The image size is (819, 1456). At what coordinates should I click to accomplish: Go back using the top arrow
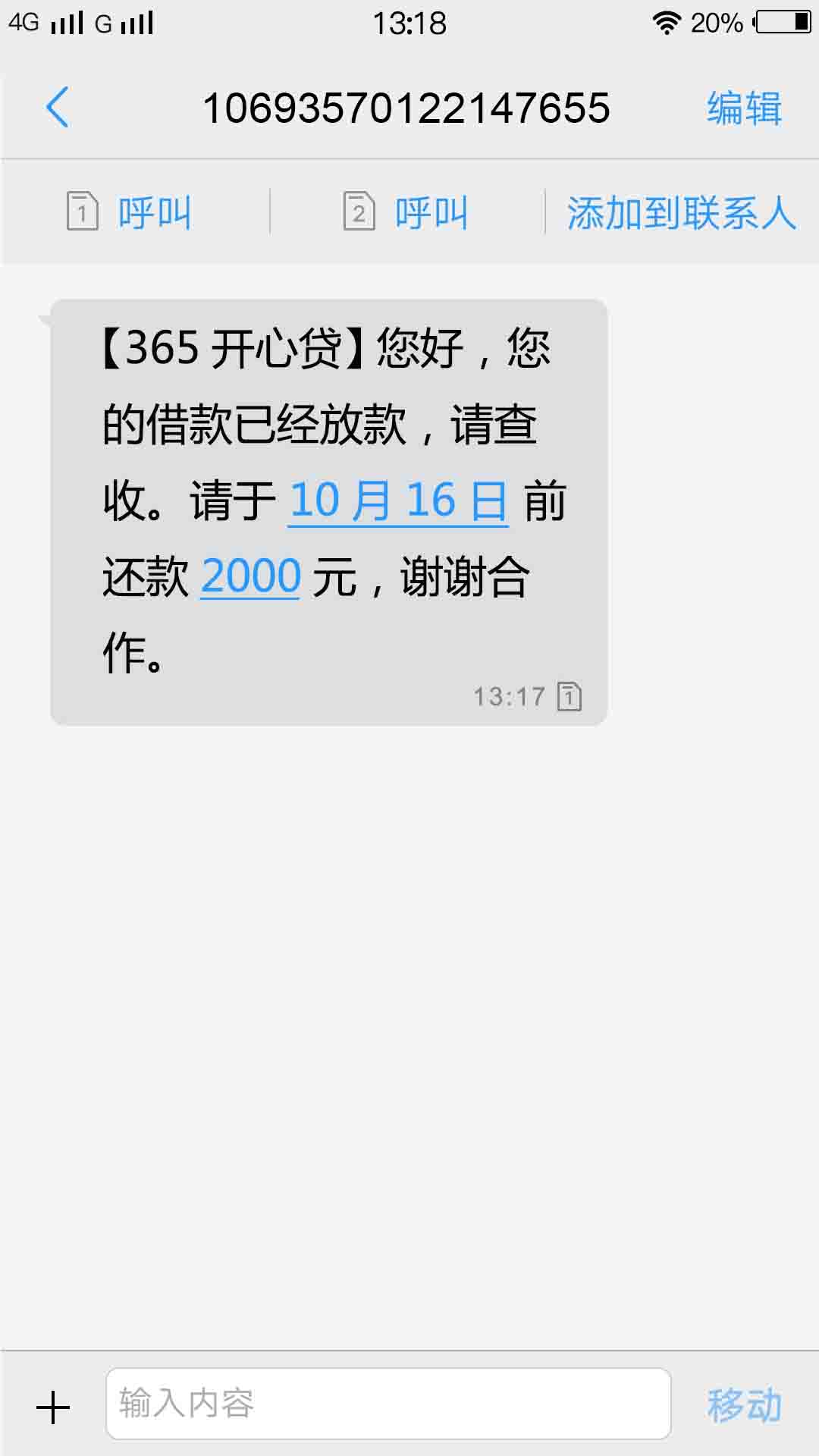click(x=58, y=107)
